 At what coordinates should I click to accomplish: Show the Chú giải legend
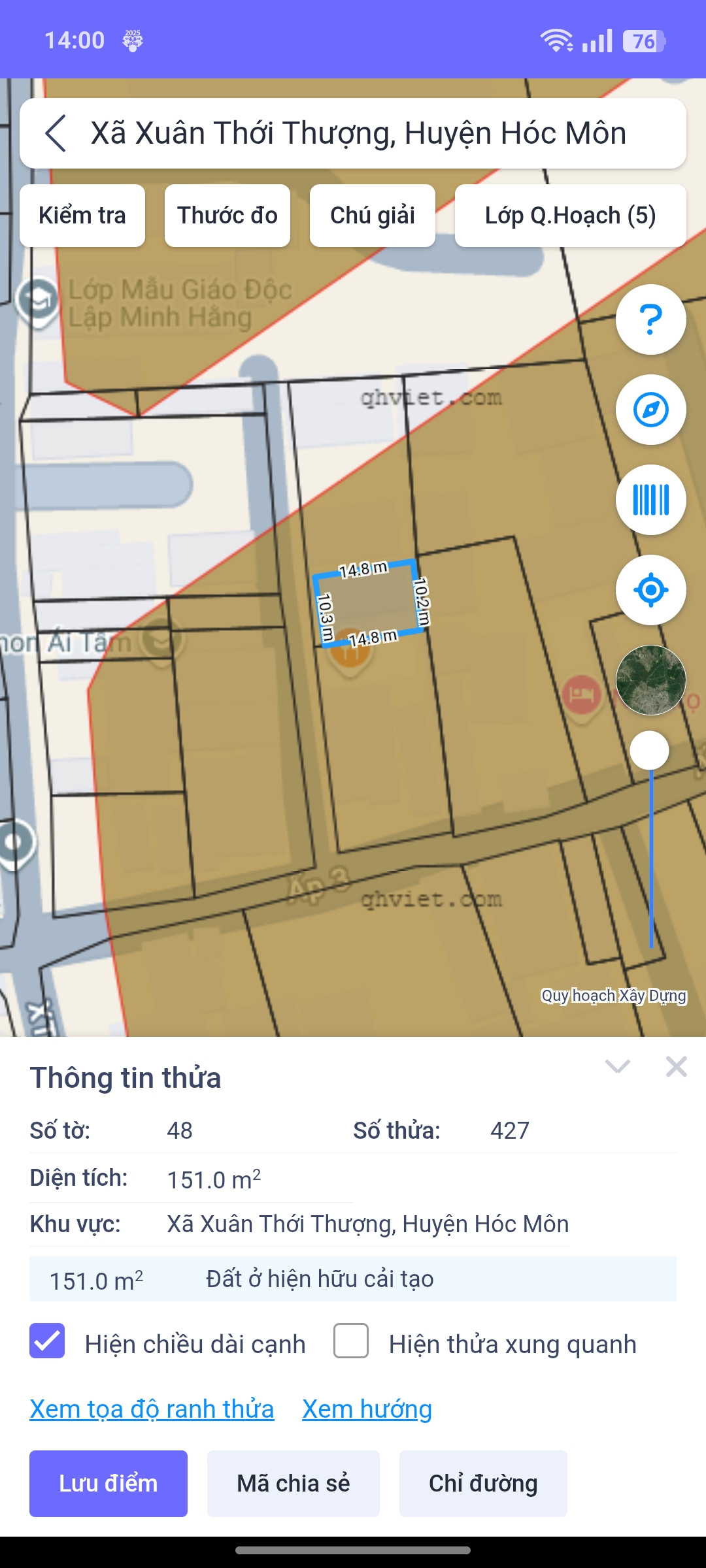tap(373, 216)
